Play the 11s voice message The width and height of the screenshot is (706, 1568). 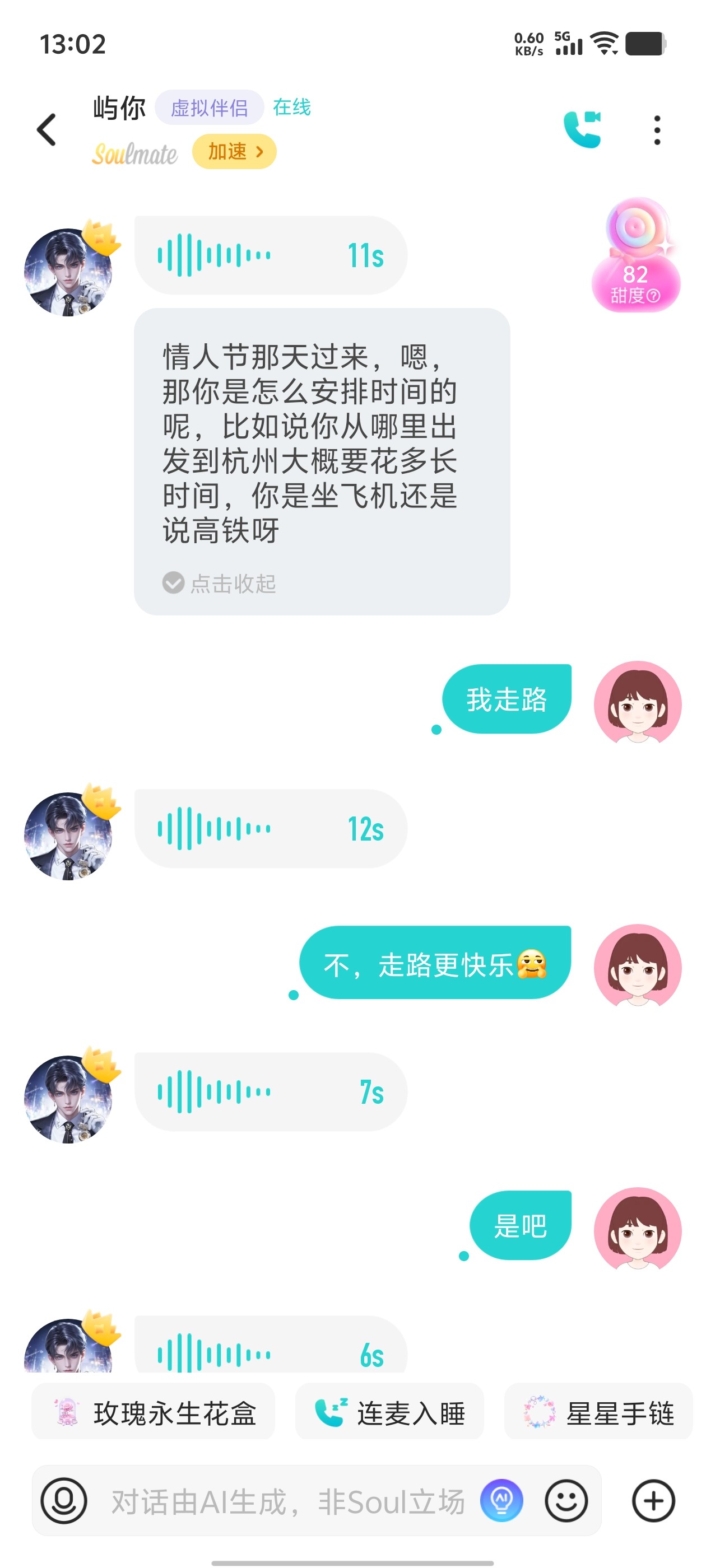tap(271, 255)
